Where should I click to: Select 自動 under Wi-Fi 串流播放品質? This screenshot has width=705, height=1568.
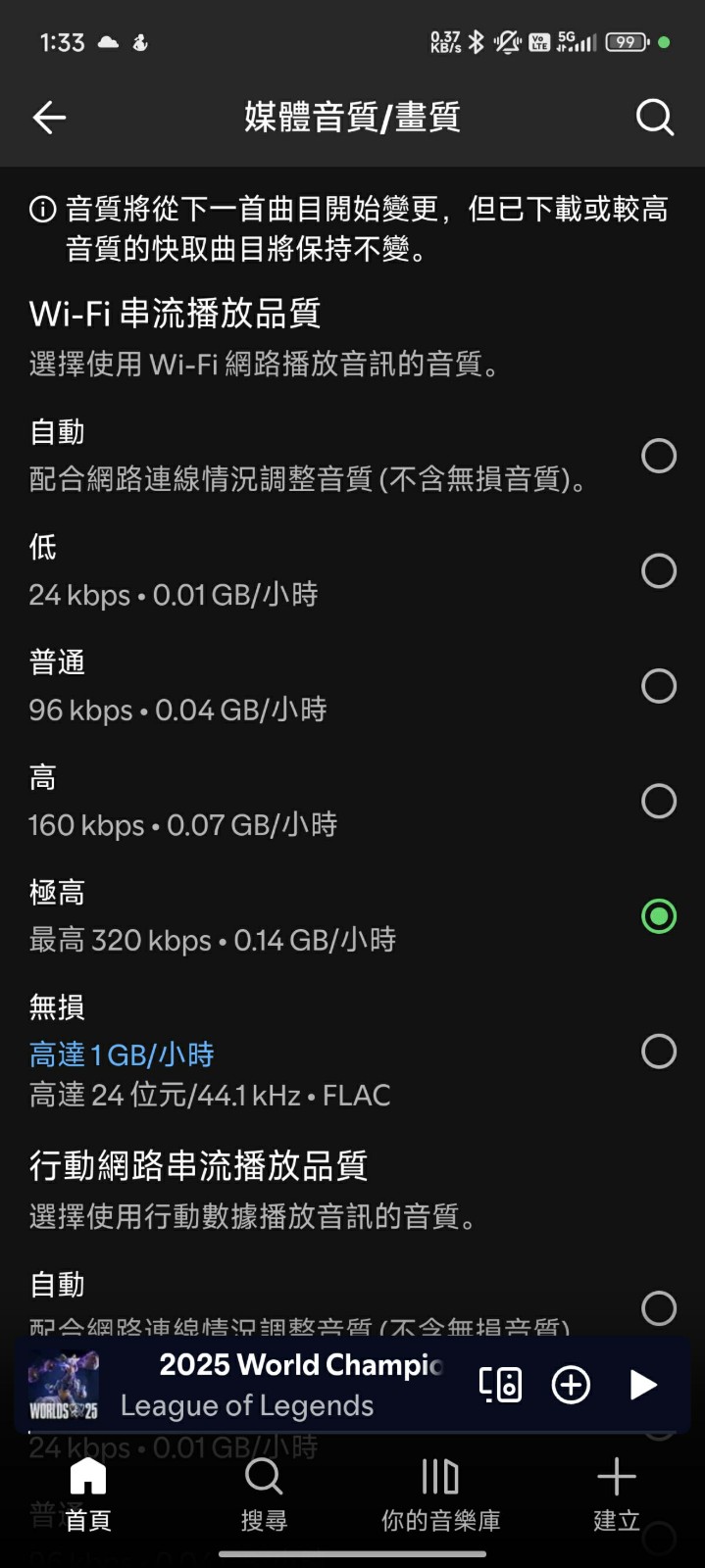[658, 456]
